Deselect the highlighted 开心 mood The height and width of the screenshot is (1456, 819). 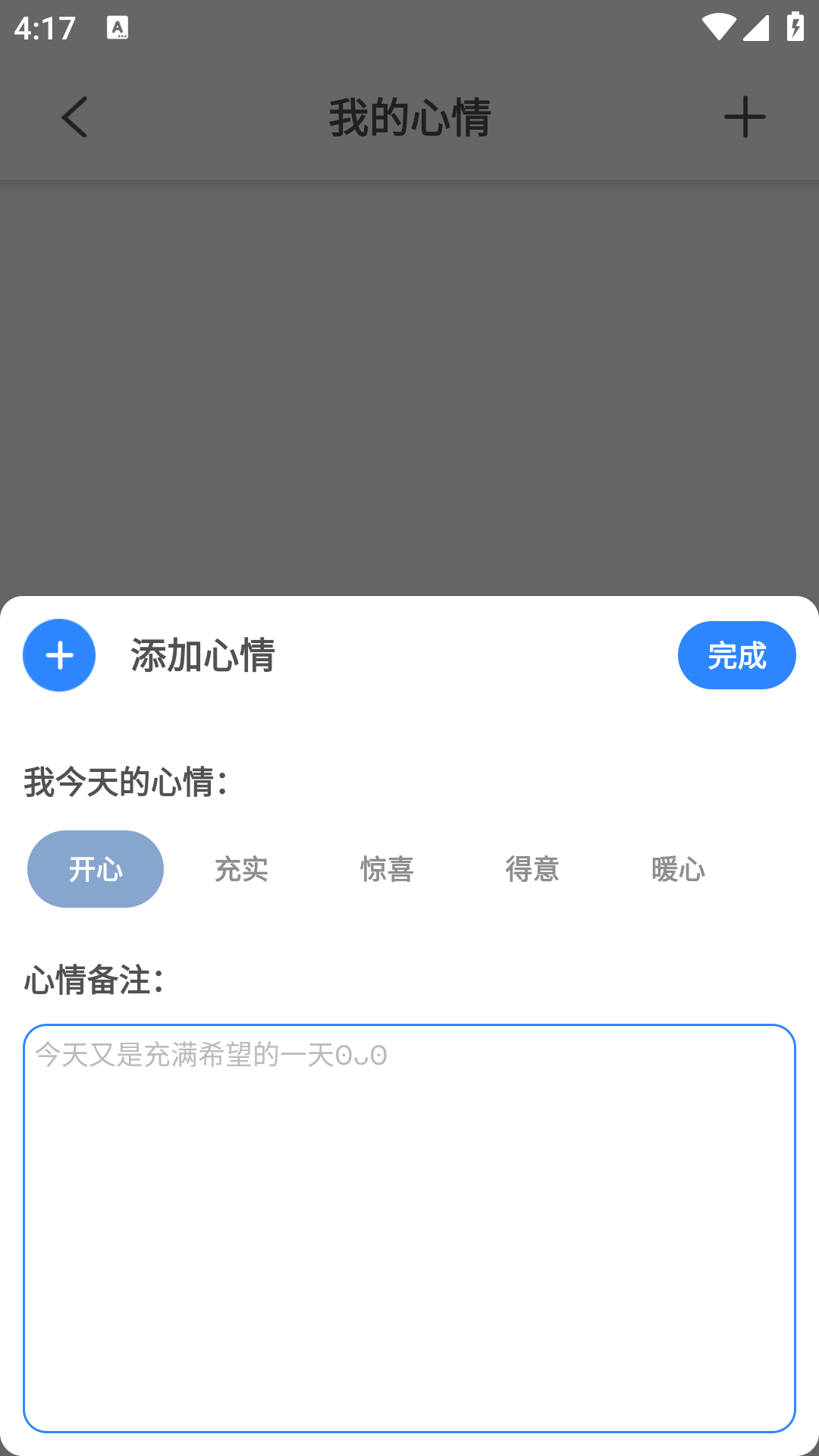[94, 869]
